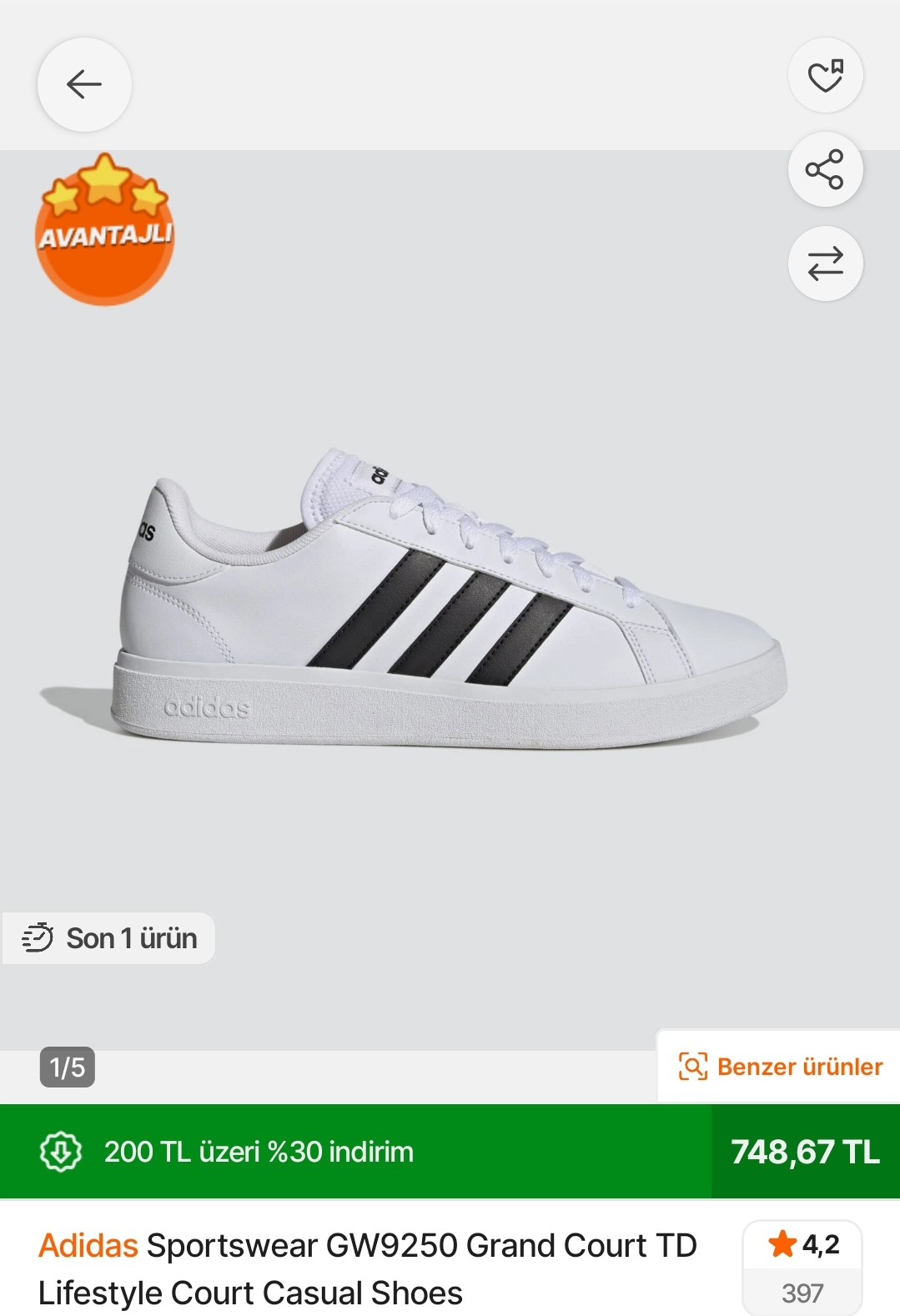This screenshot has width=900, height=1316.
Task: Share this Adidas product
Action: tap(825, 169)
